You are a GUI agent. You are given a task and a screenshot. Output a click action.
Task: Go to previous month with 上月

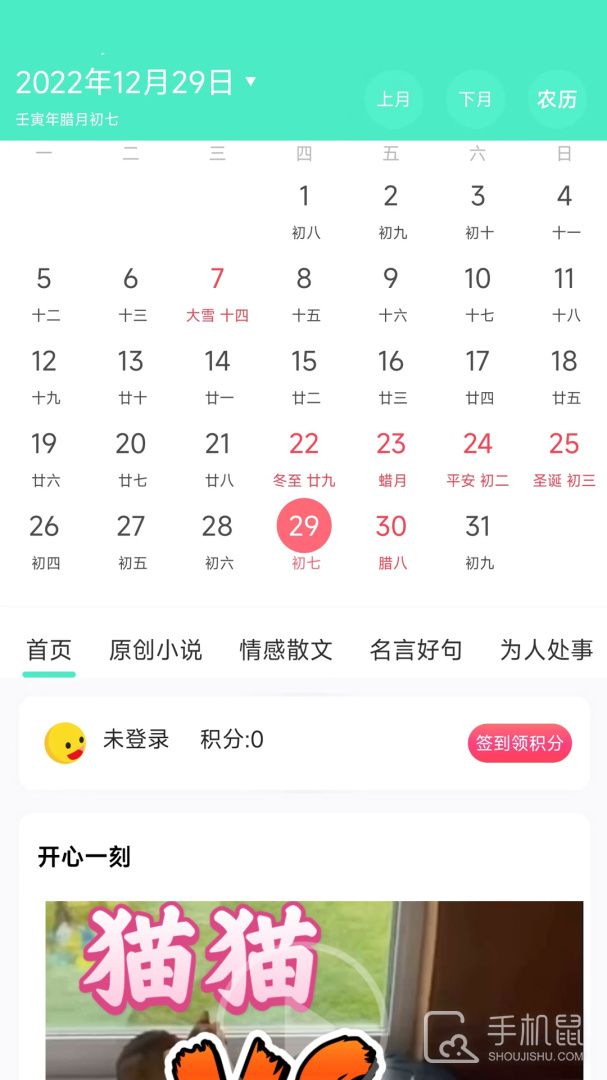click(393, 99)
